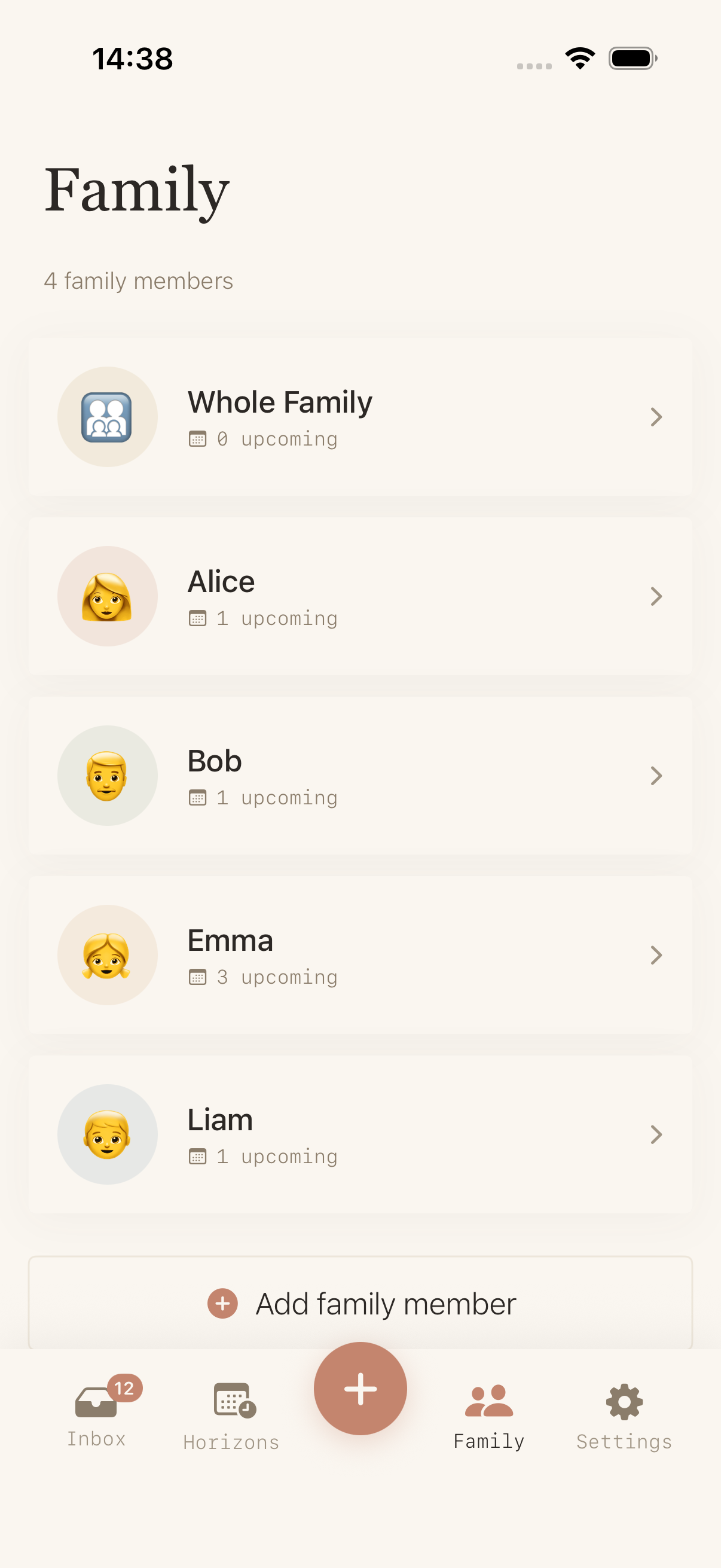
Task: Tap Liam's boy emoji avatar
Action: click(x=107, y=1133)
